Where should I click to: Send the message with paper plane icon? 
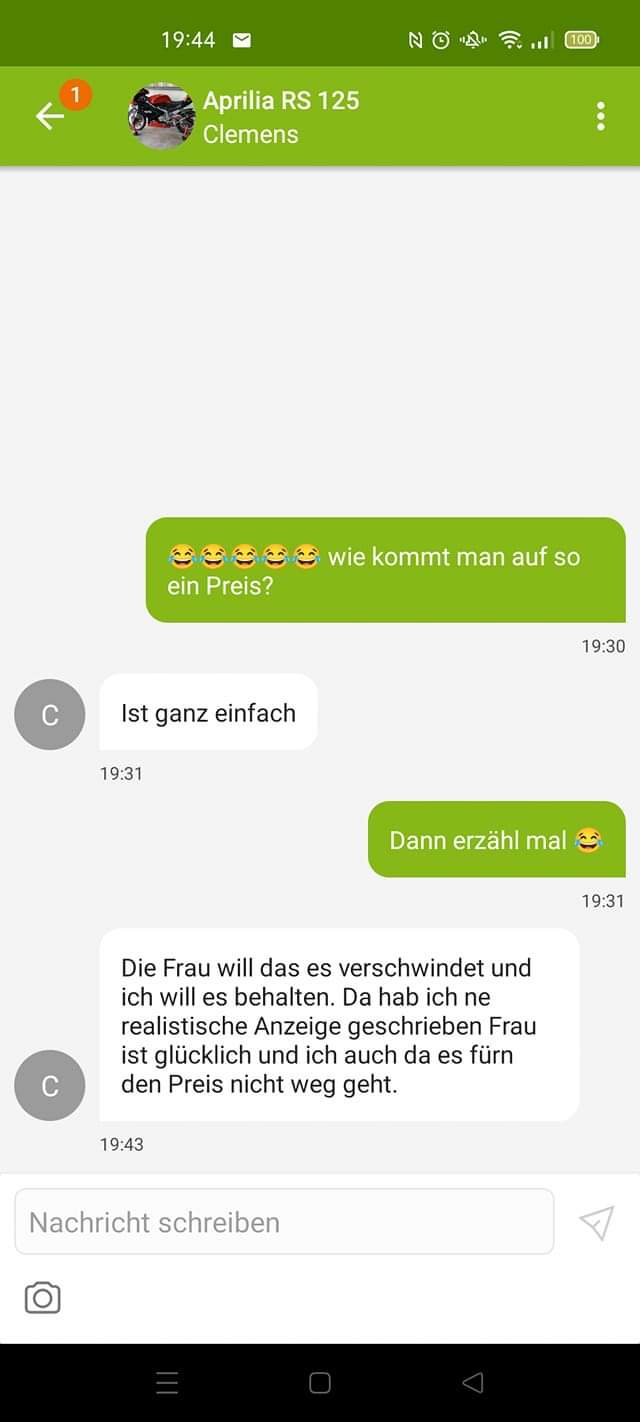tap(596, 1222)
